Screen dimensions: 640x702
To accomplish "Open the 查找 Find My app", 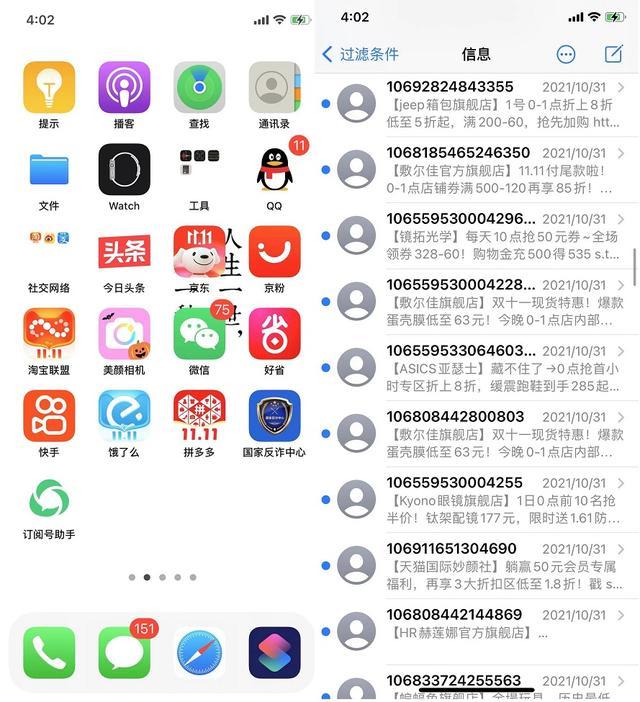I will click(x=199, y=88).
